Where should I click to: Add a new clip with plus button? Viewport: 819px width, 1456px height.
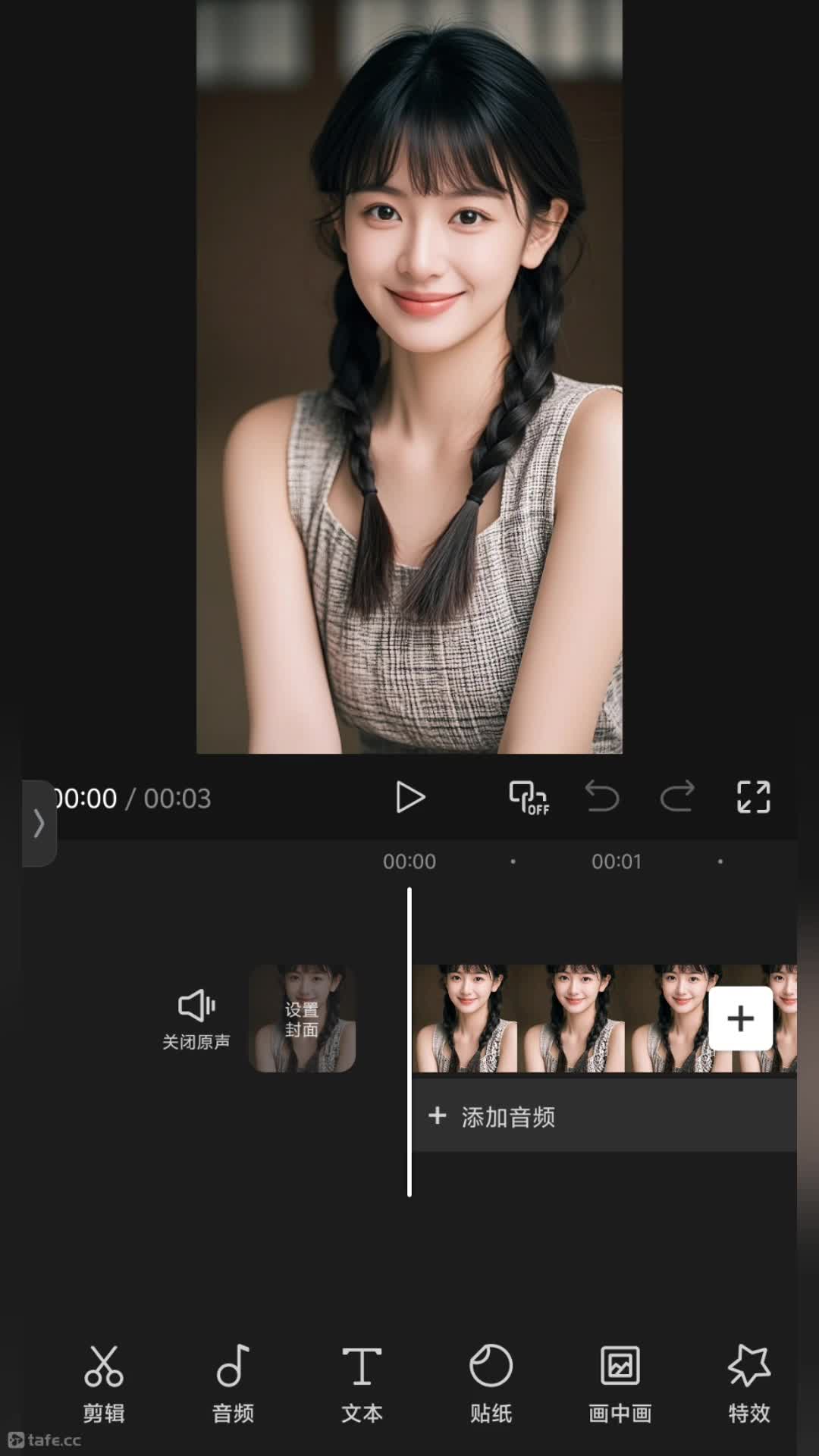pyautogui.click(x=740, y=1018)
